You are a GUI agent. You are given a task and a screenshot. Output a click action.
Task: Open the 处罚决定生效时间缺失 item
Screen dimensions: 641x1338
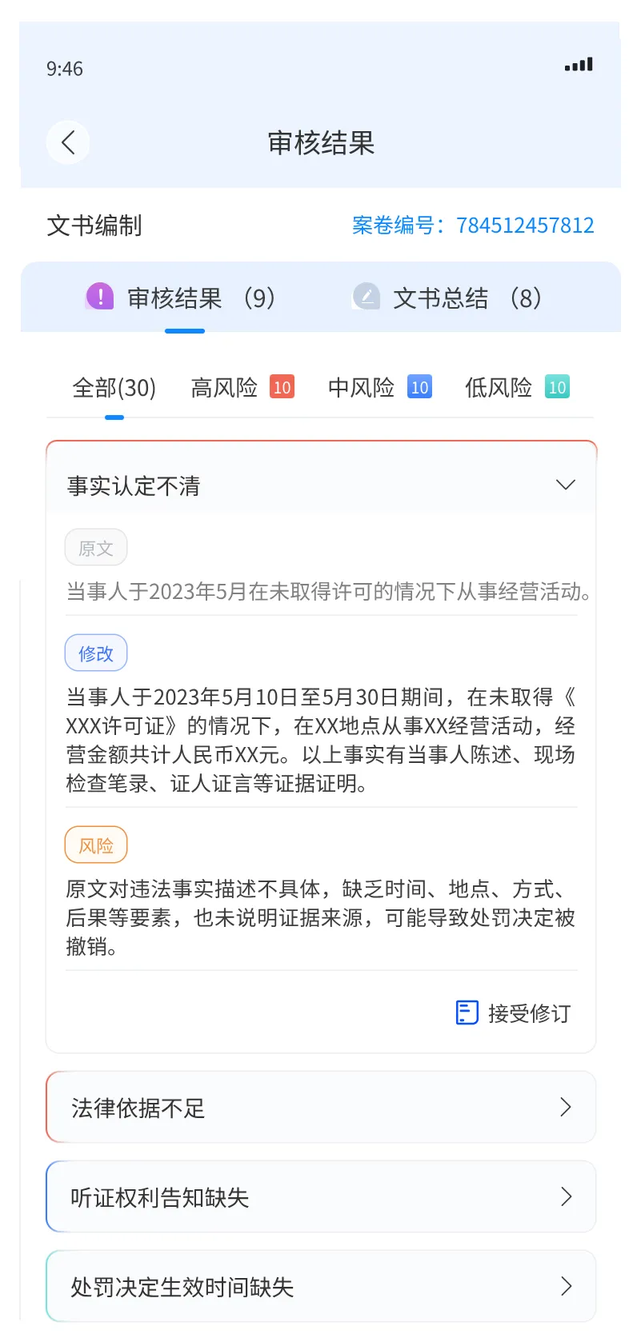pyautogui.click(x=321, y=1285)
